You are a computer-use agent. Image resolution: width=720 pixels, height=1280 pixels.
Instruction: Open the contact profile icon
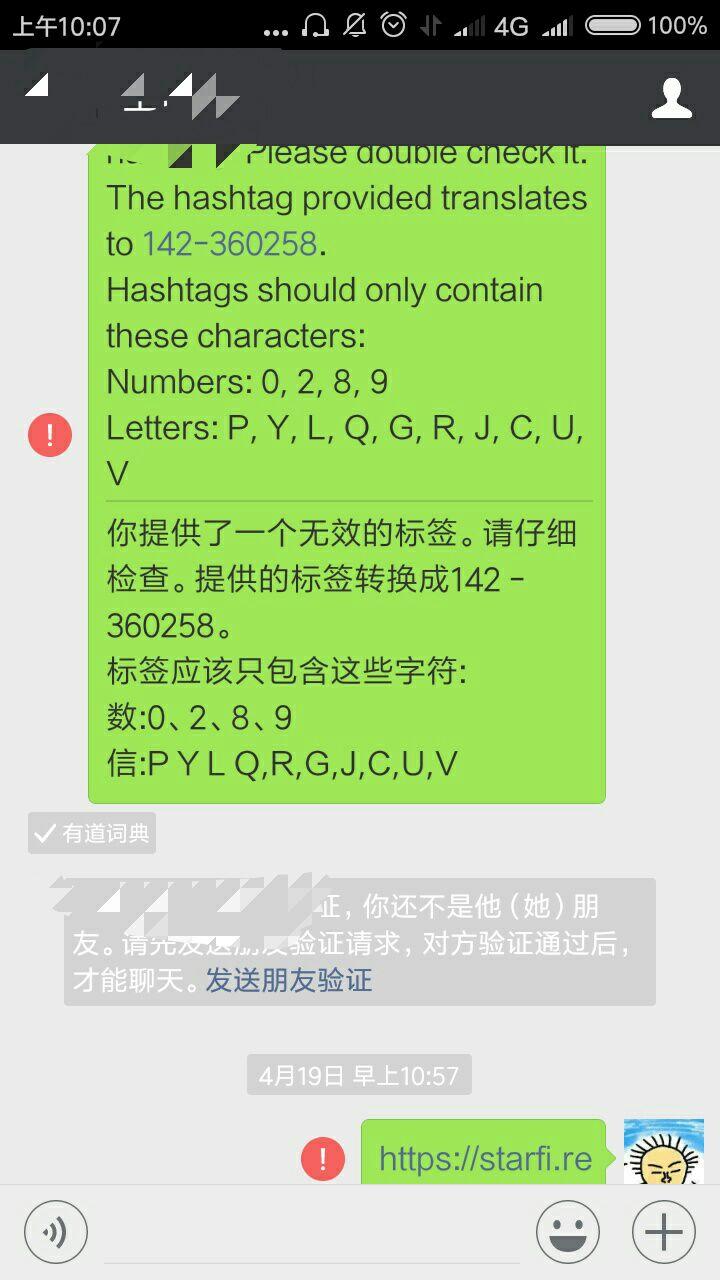pos(671,97)
